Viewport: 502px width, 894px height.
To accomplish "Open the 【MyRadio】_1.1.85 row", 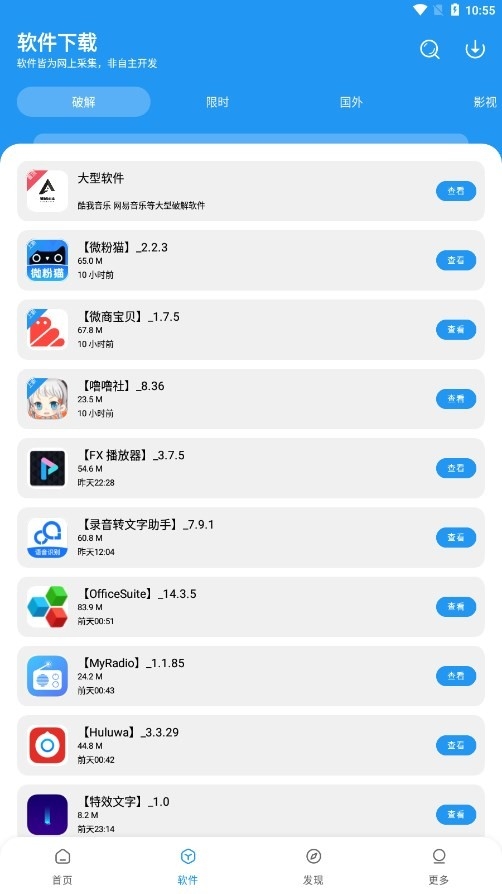I will [x=251, y=676].
